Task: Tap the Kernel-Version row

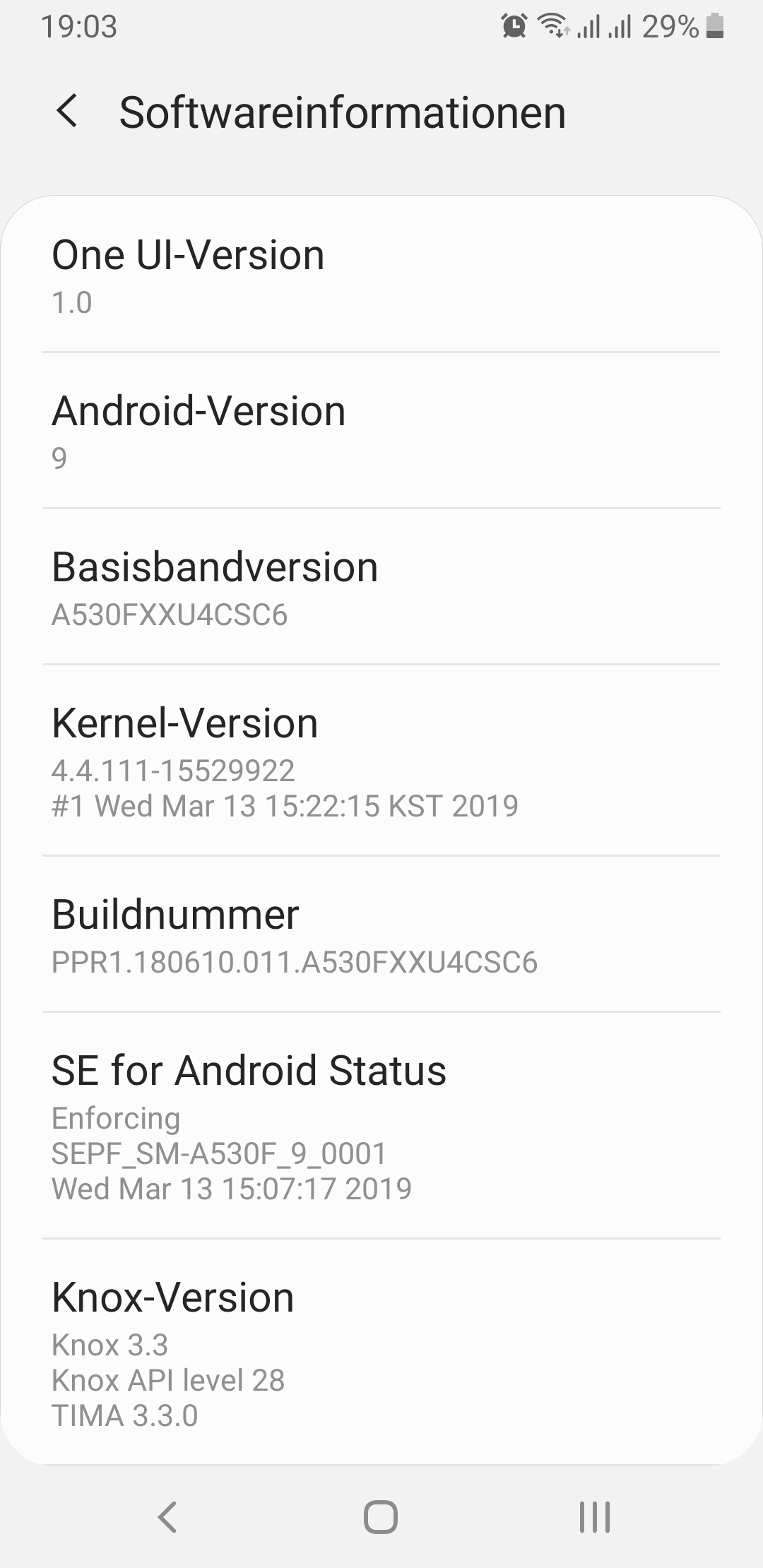Action: [381, 761]
